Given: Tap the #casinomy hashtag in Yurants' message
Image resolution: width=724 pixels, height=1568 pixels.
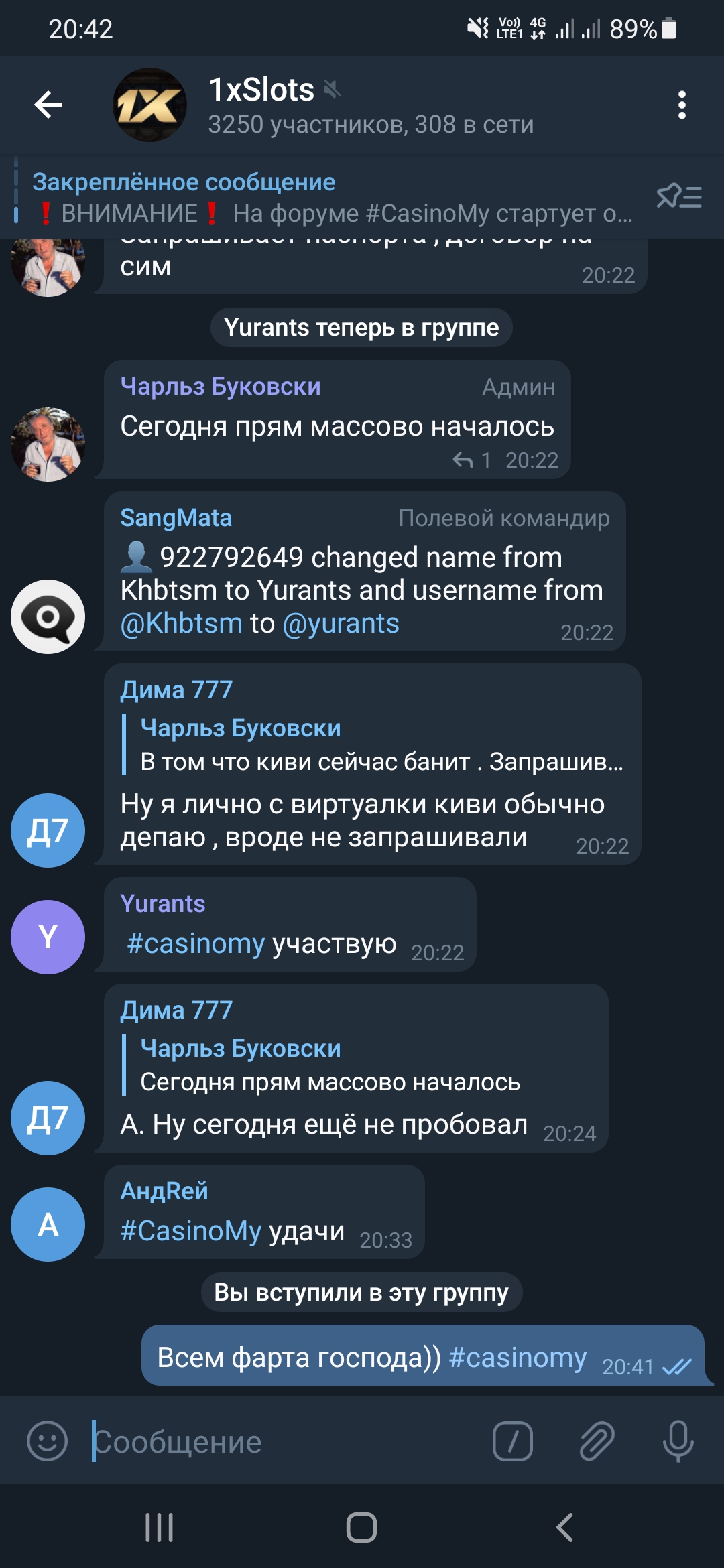Looking at the screenshot, I should (x=196, y=943).
